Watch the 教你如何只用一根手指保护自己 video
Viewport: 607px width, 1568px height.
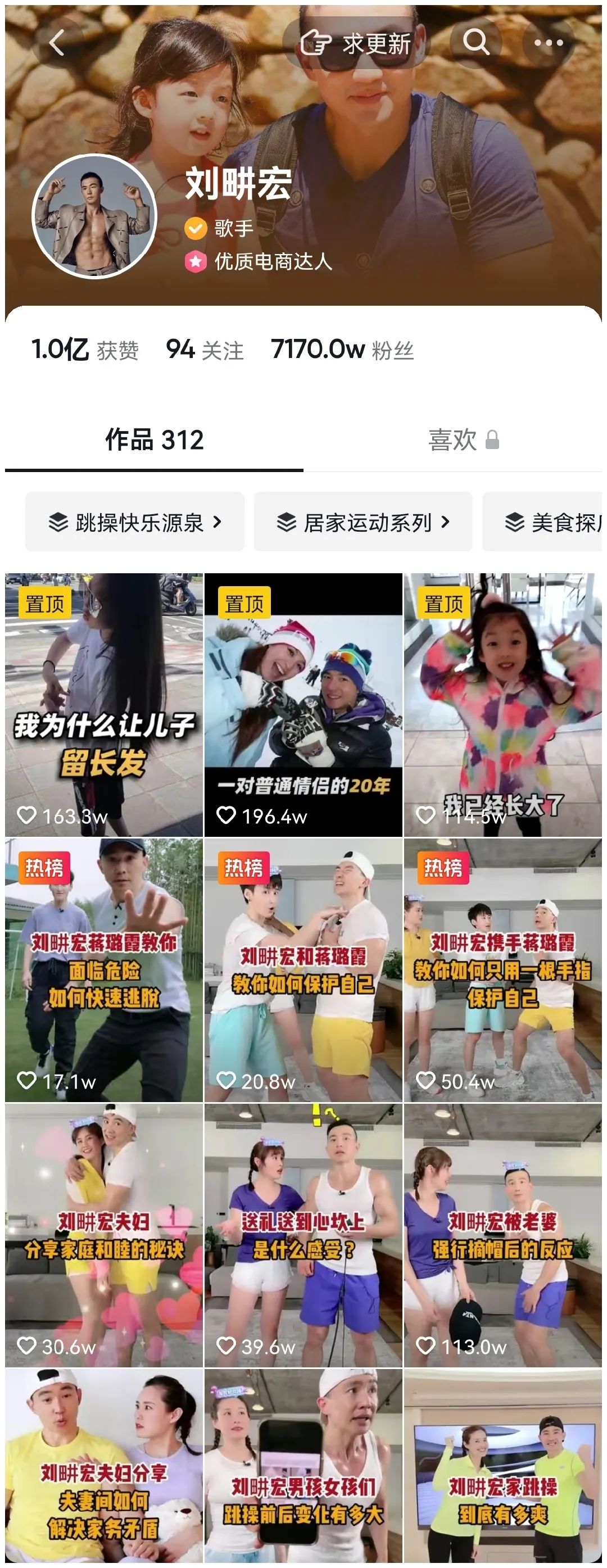pos(503,970)
